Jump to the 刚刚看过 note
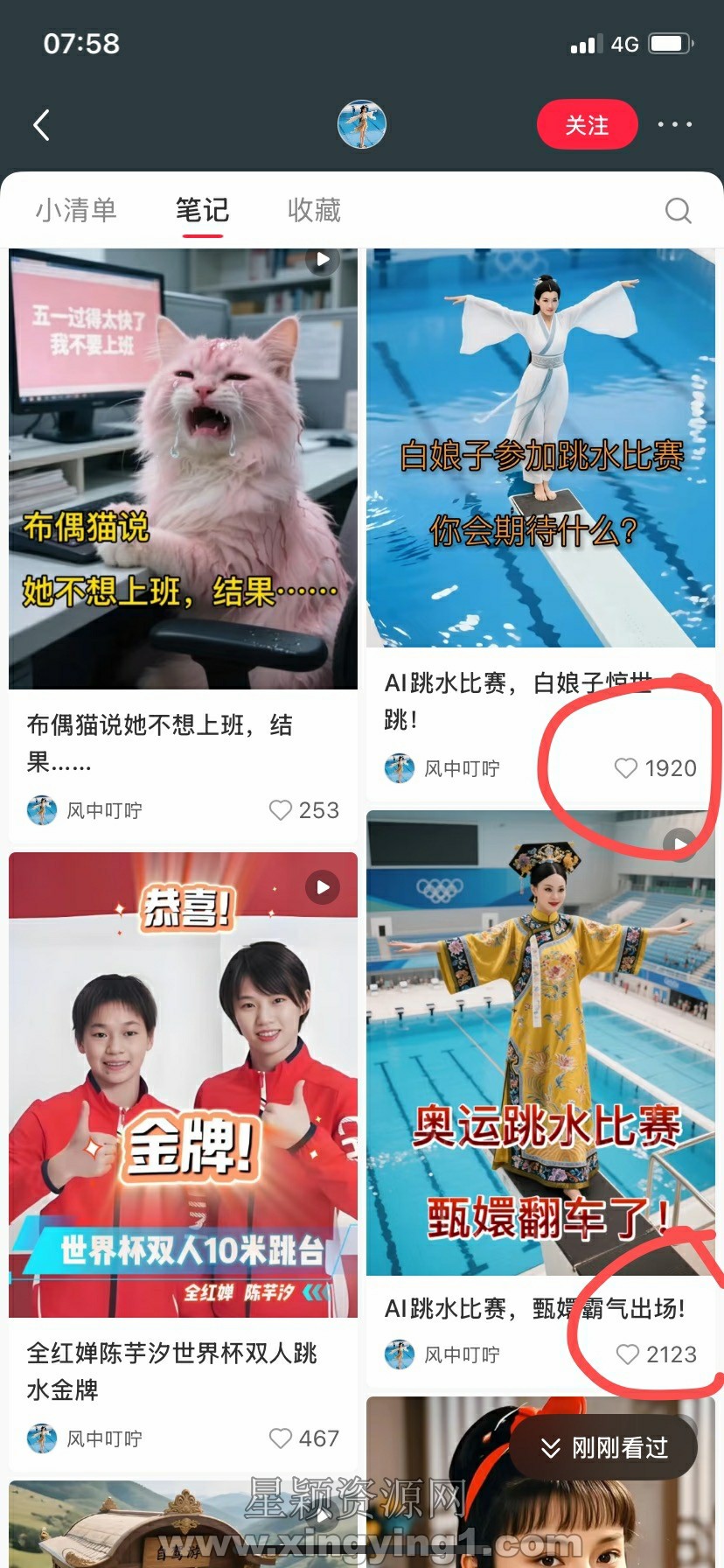The height and width of the screenshot is (1568, 724). click(604, 1448)
